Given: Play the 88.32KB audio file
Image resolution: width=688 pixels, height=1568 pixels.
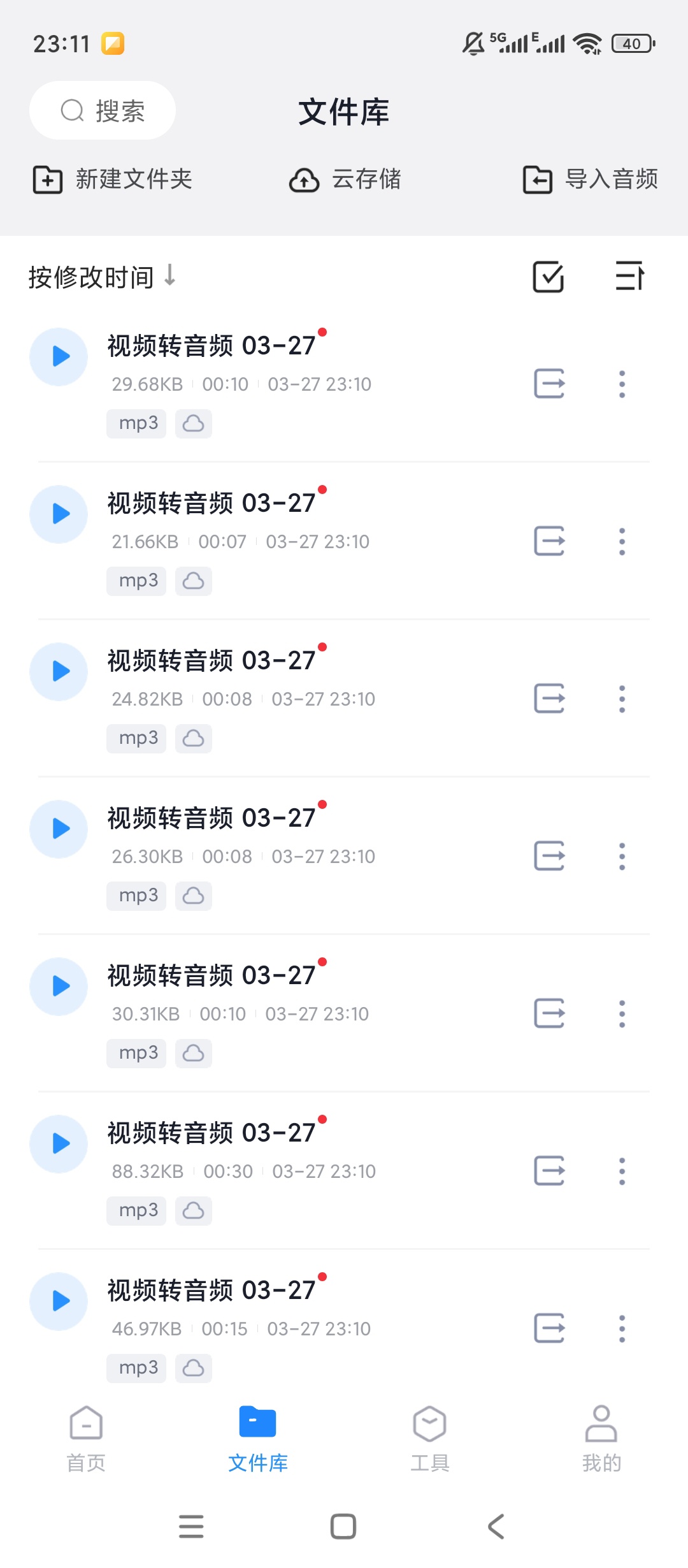Looking at the screenshot, I should coord(59,1144).
